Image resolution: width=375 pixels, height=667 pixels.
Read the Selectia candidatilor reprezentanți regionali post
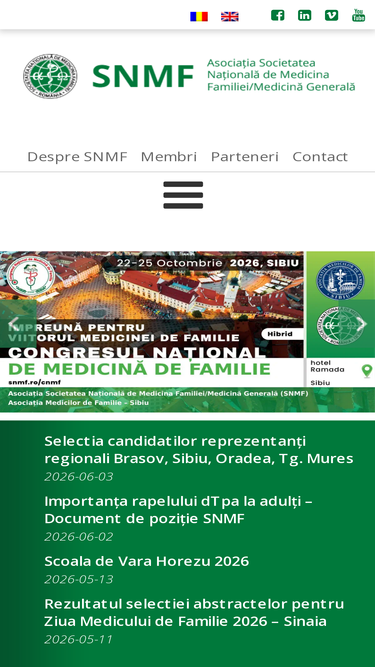click(199, 450)
